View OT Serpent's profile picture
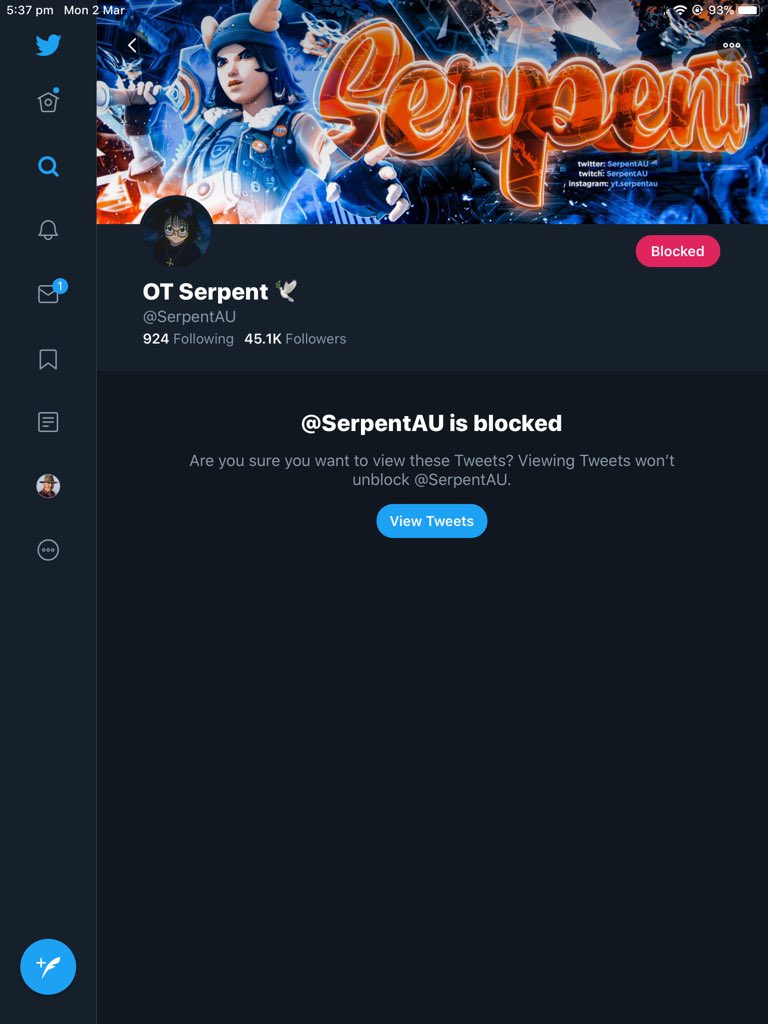Screen dimensions: 768x1024 [176, 232]
